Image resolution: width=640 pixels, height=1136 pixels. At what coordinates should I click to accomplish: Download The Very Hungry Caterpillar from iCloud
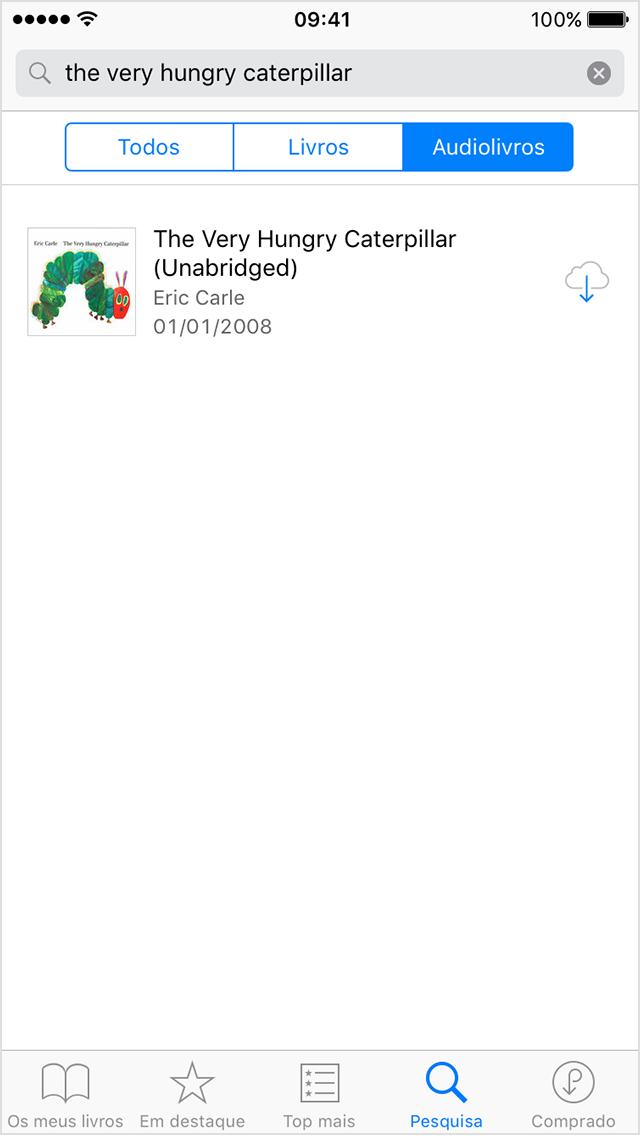[587, 282]
